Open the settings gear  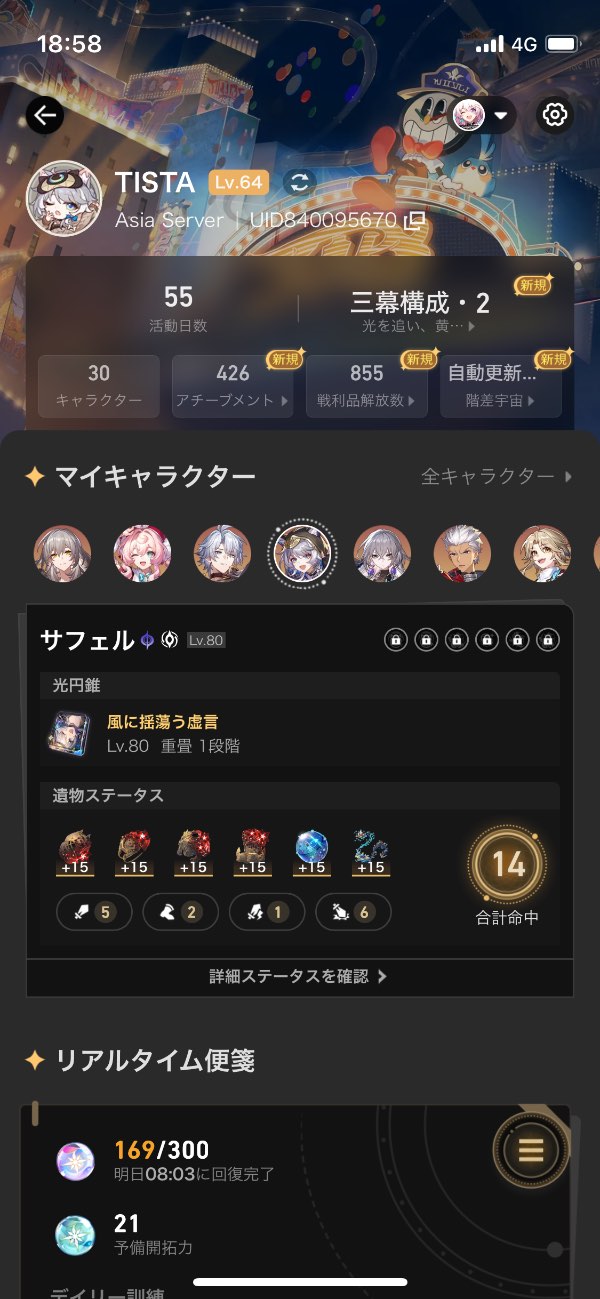coord(554,115)
